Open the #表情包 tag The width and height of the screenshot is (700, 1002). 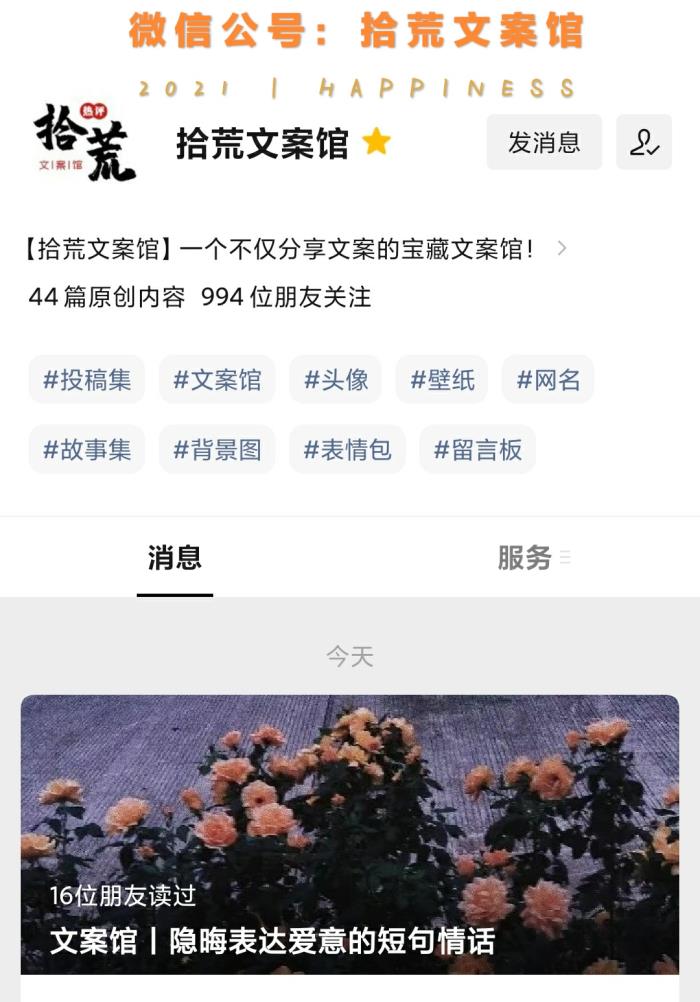tap(347, 450)
